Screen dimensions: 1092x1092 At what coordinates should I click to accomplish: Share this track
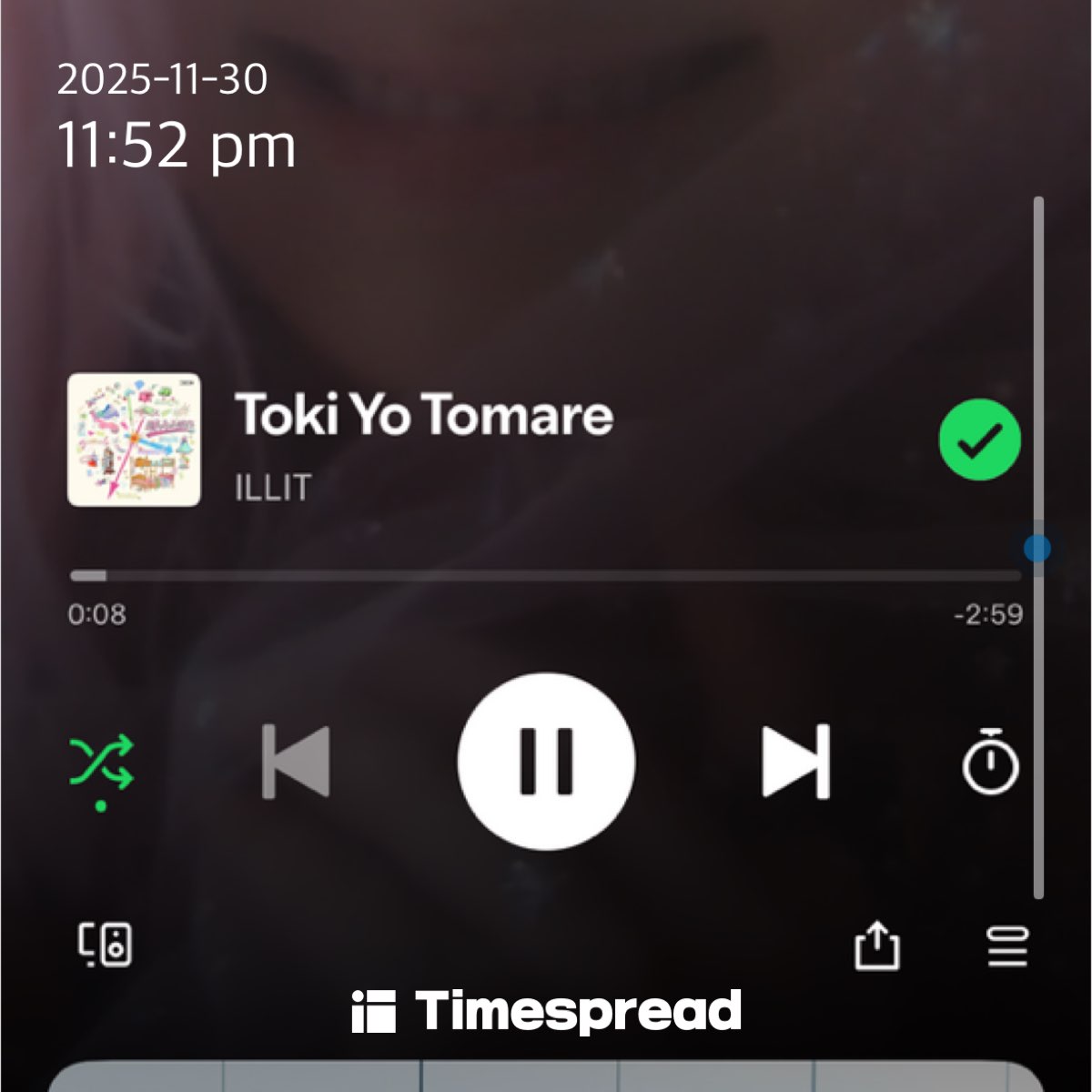(876, 946)
